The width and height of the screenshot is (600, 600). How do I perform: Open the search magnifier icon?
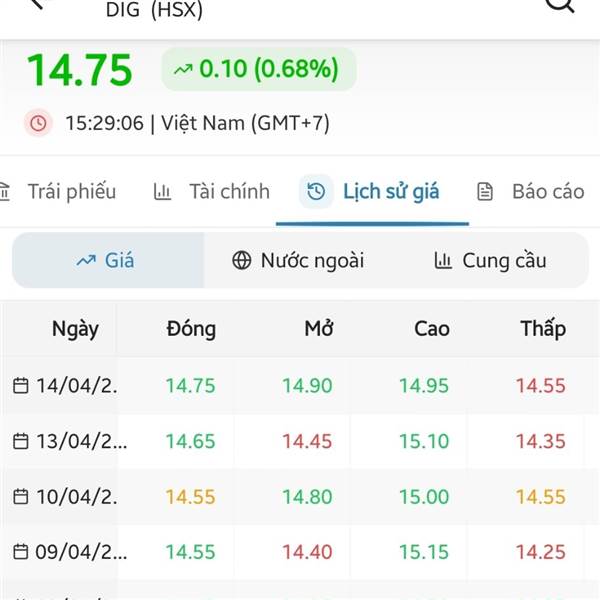tap(560, 5)
